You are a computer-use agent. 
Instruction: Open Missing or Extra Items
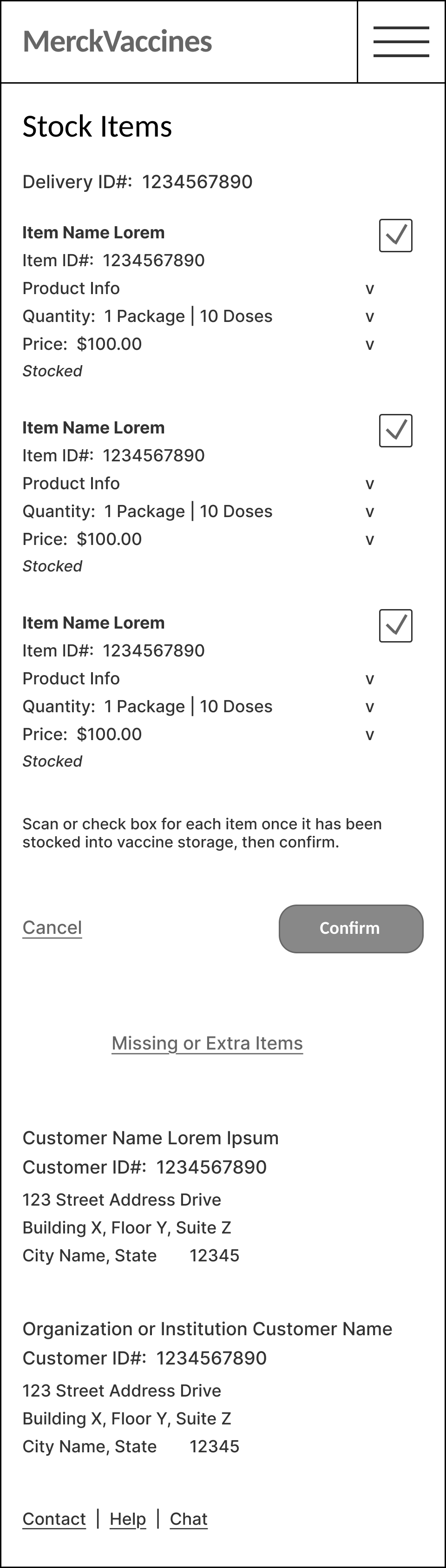207,1043
